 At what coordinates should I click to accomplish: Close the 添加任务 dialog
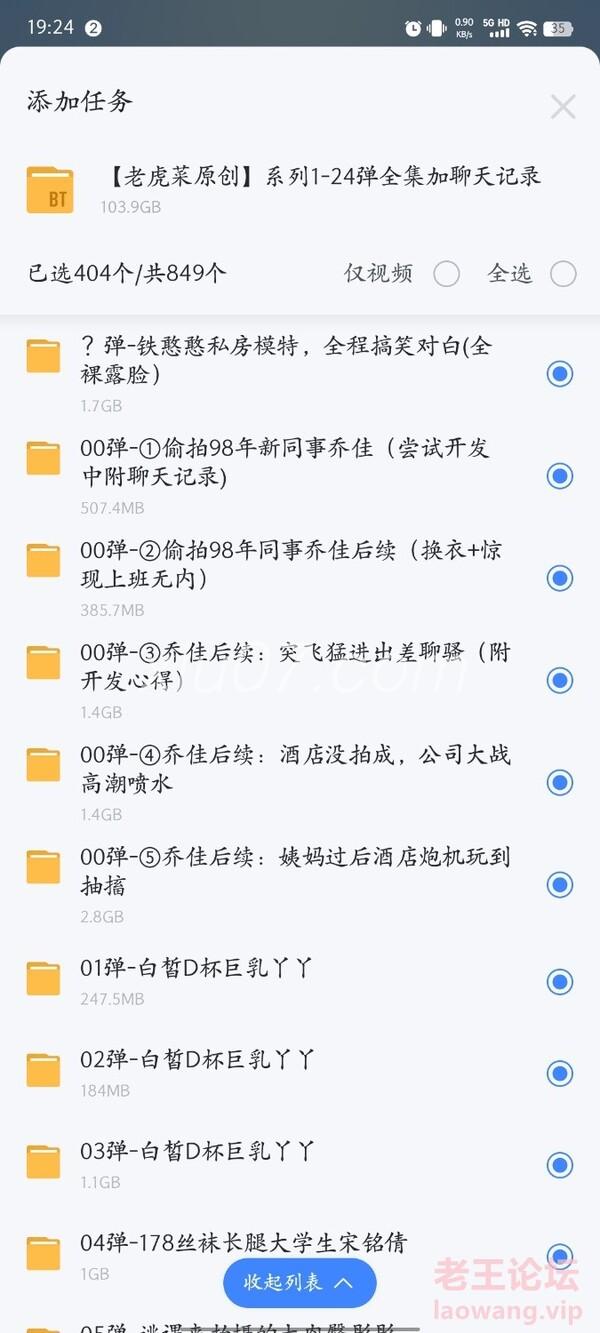tap(563, 107)
